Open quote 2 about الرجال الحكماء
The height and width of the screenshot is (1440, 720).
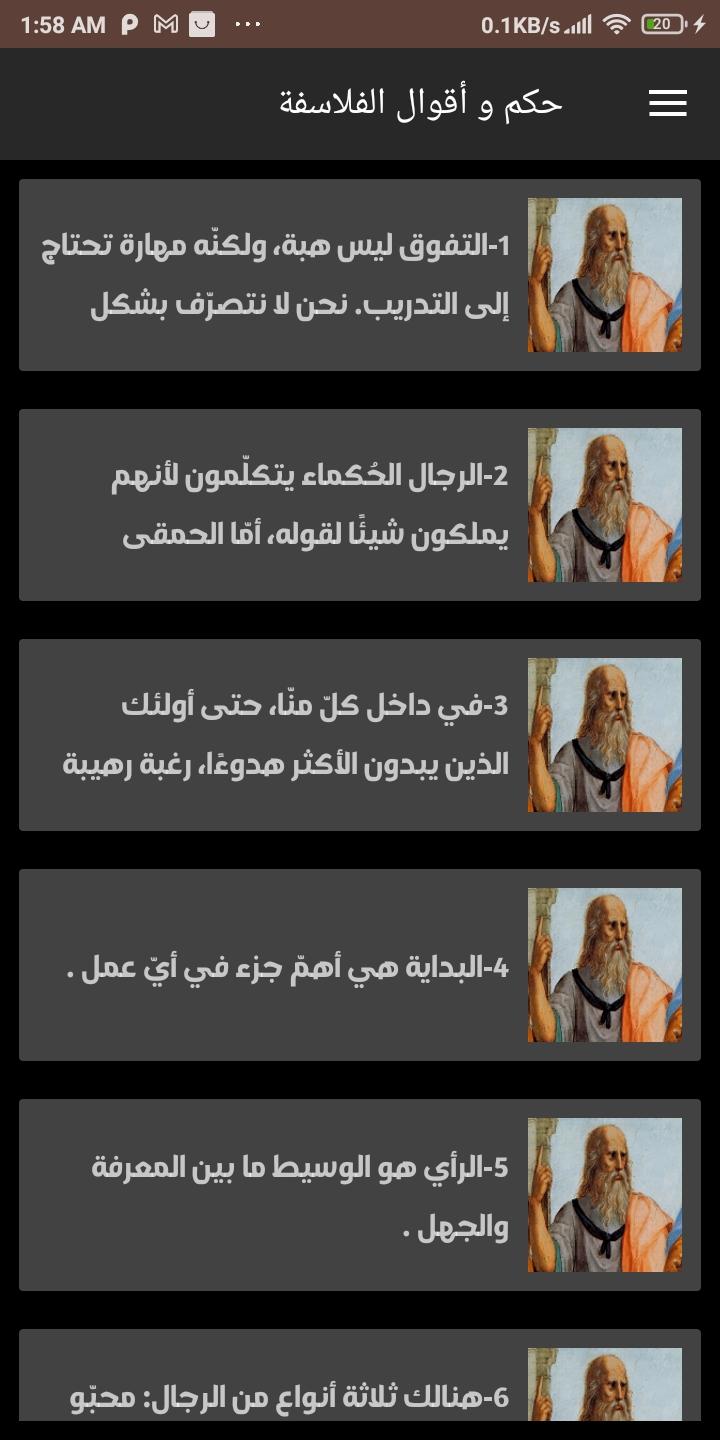point(360,505)
